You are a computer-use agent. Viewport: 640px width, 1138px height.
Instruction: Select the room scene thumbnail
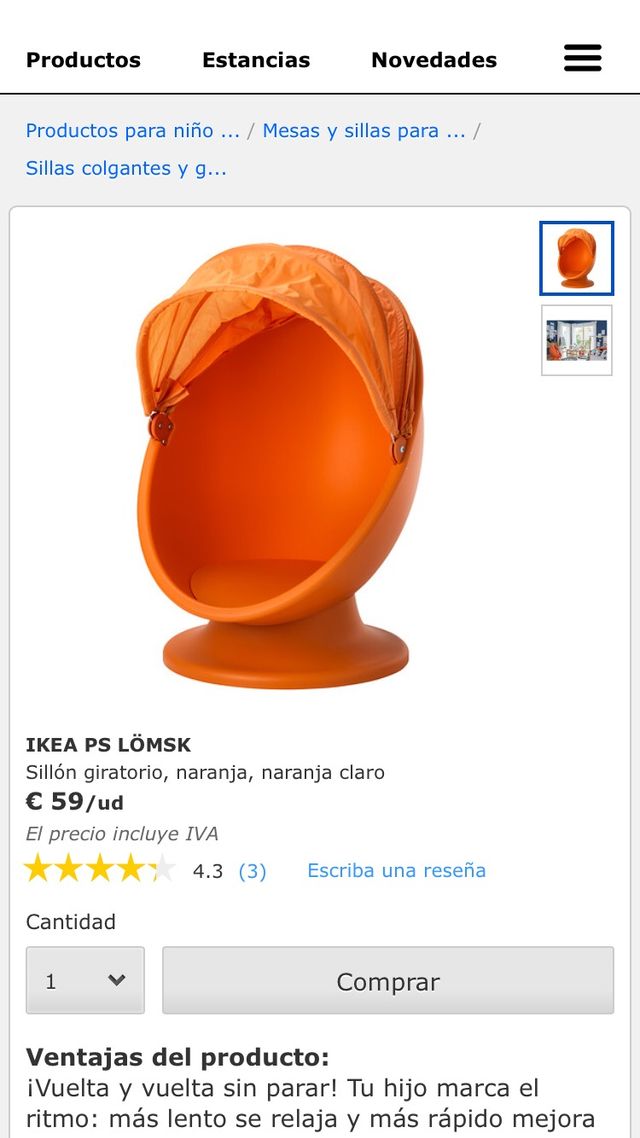pos(577,340)
